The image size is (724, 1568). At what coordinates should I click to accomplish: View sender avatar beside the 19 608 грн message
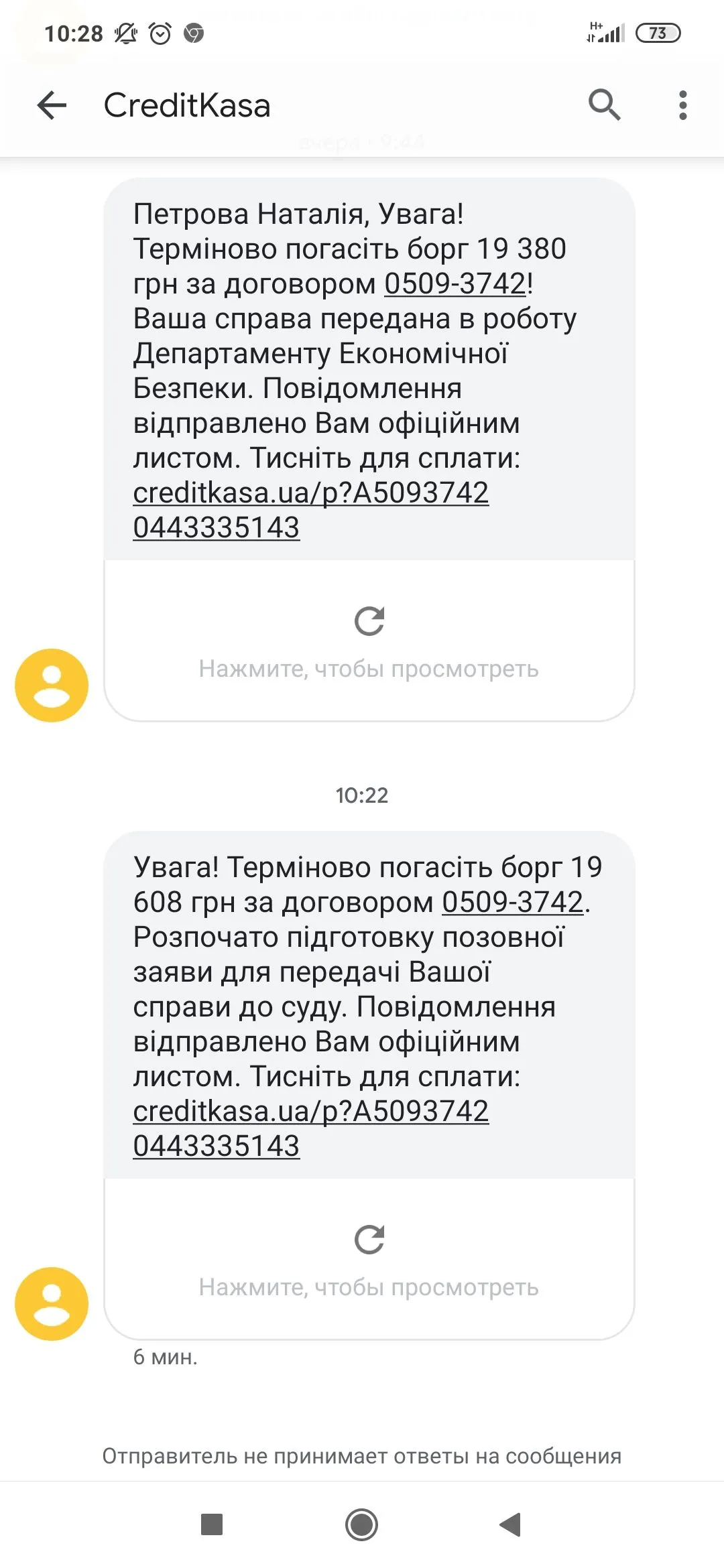click(x=52, y=1303)
